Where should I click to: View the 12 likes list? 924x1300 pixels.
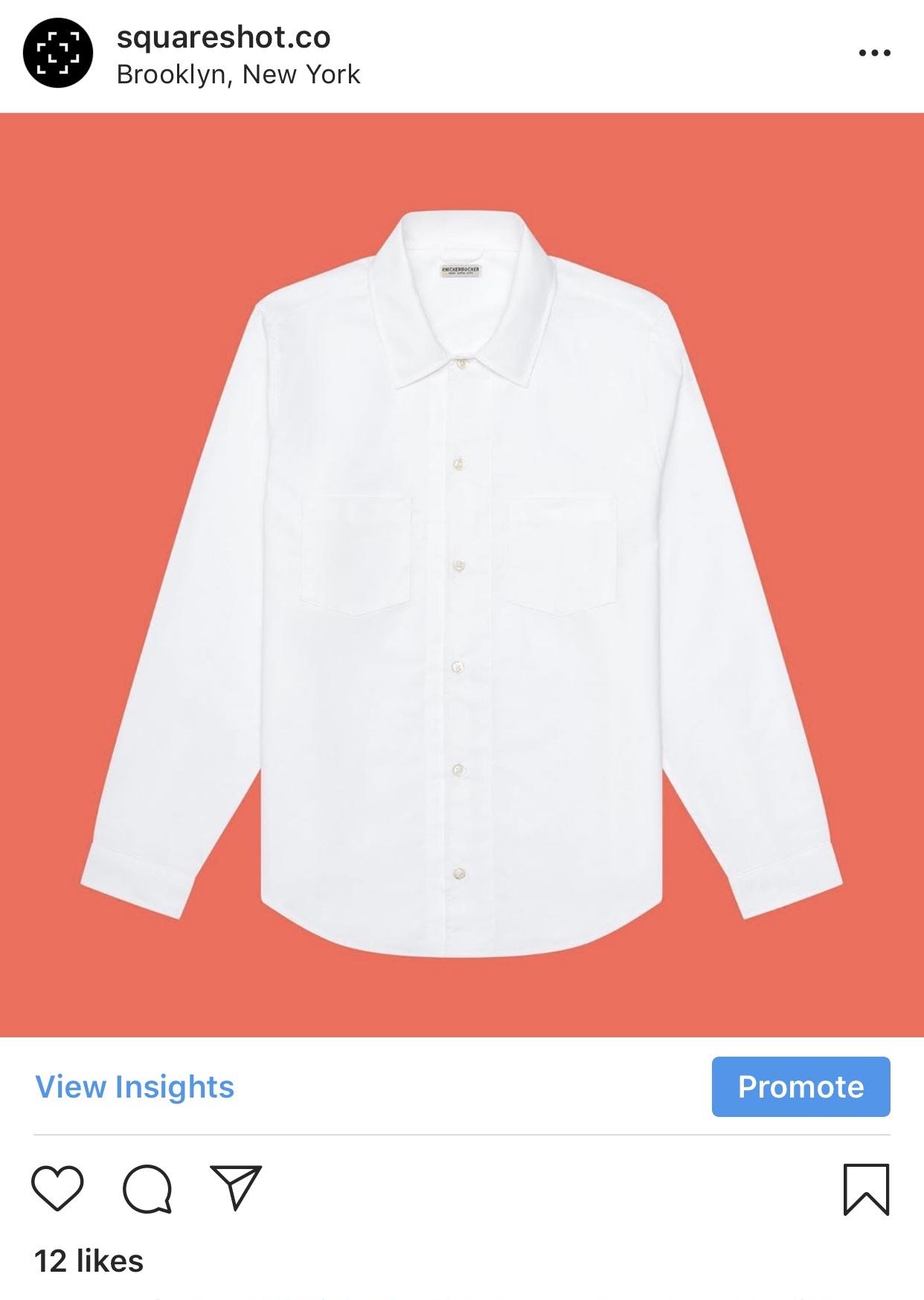click(x=89, y=1261)
